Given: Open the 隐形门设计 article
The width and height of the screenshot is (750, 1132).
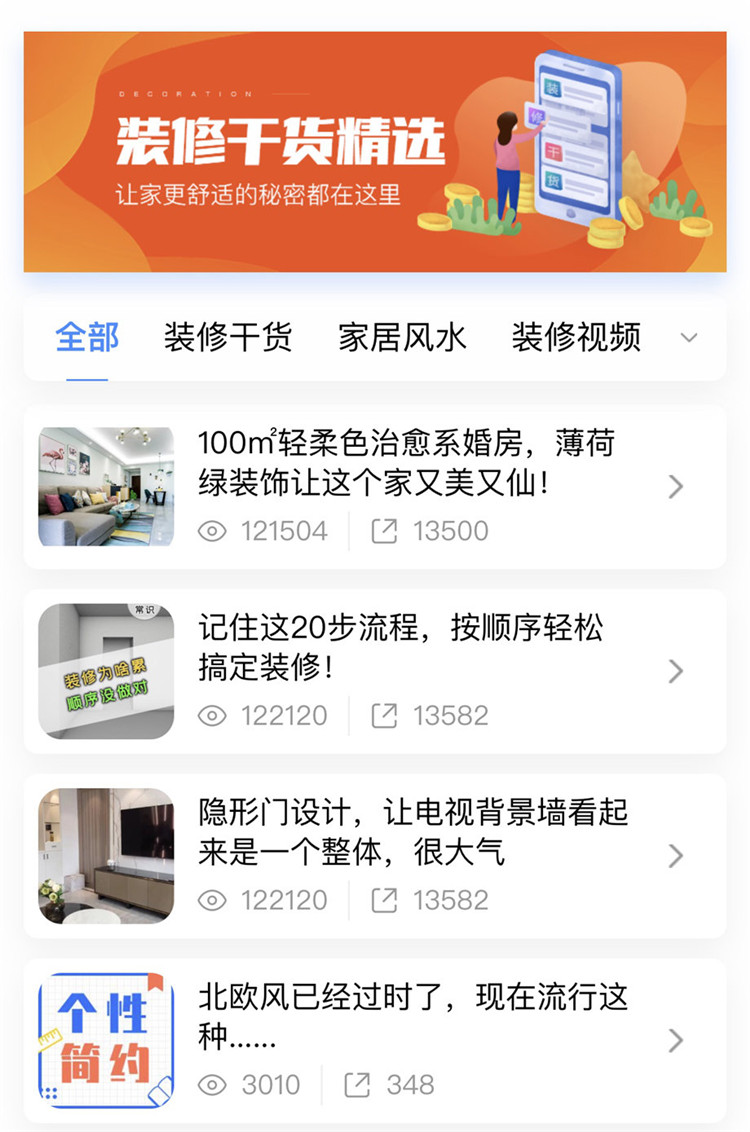Looking at the screenshot, I should [412, 832].
